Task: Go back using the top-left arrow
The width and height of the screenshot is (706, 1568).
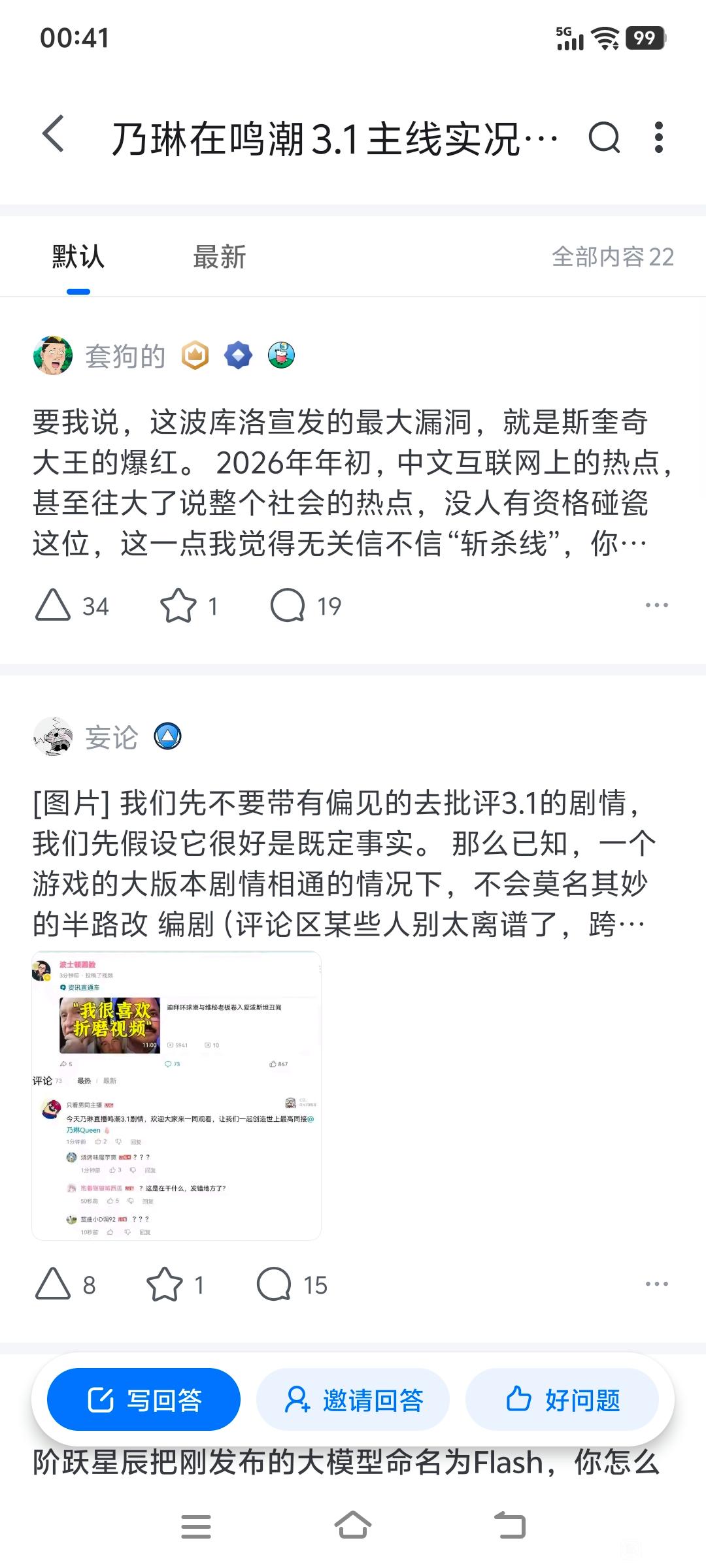Action: point(54,135)
